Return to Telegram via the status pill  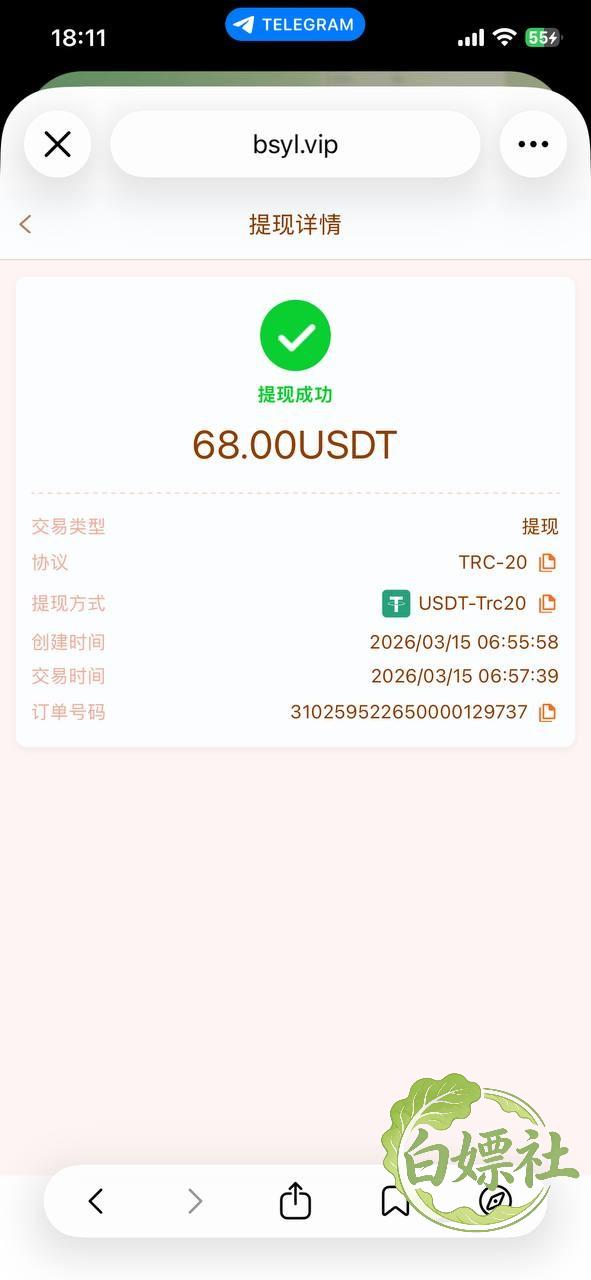click(295, 25)
